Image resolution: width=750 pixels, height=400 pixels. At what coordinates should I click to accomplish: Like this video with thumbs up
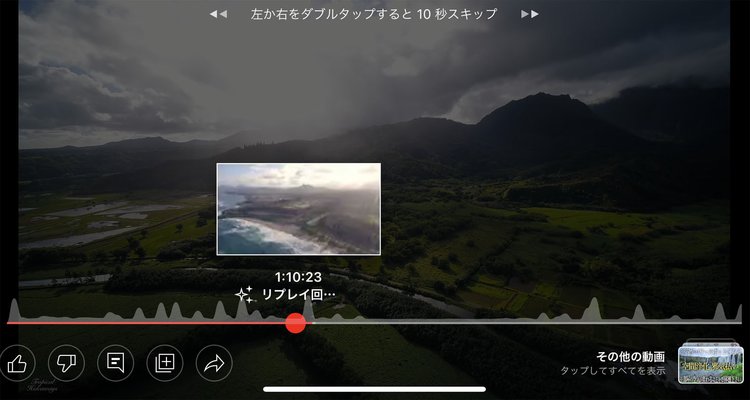tap(17, 363)
